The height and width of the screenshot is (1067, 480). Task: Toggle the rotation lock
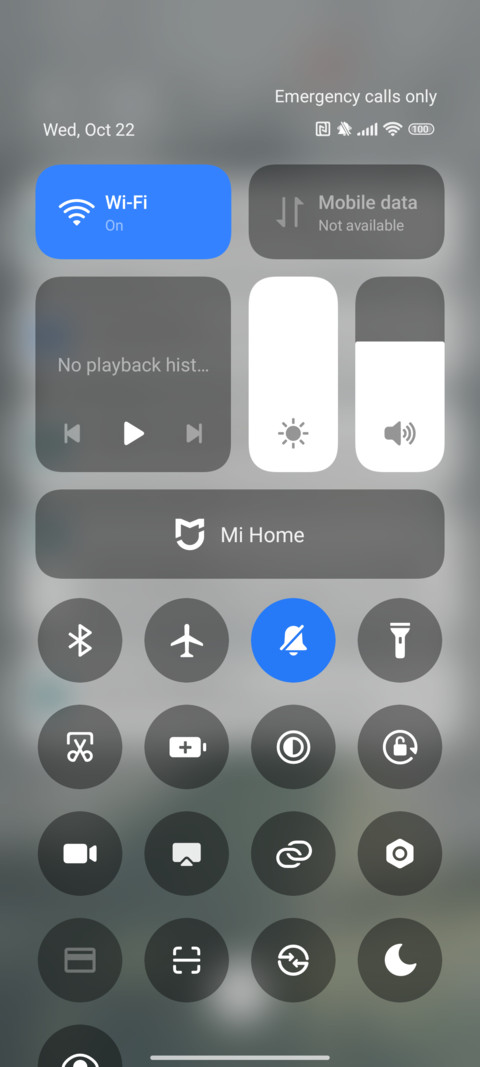tap(400, 747)
